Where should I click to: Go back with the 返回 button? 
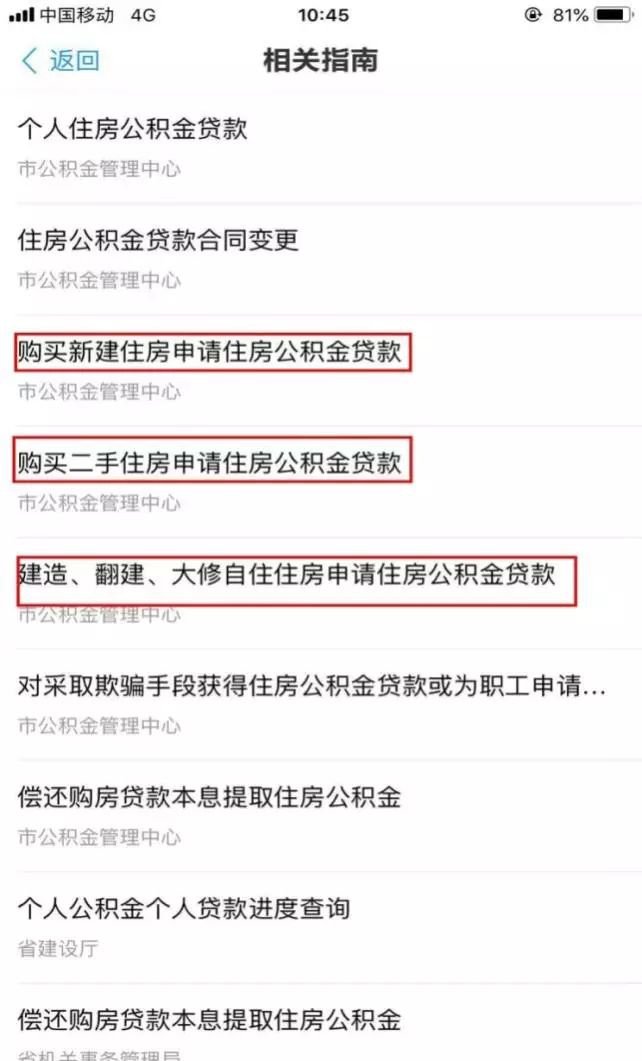pos(61,60)
